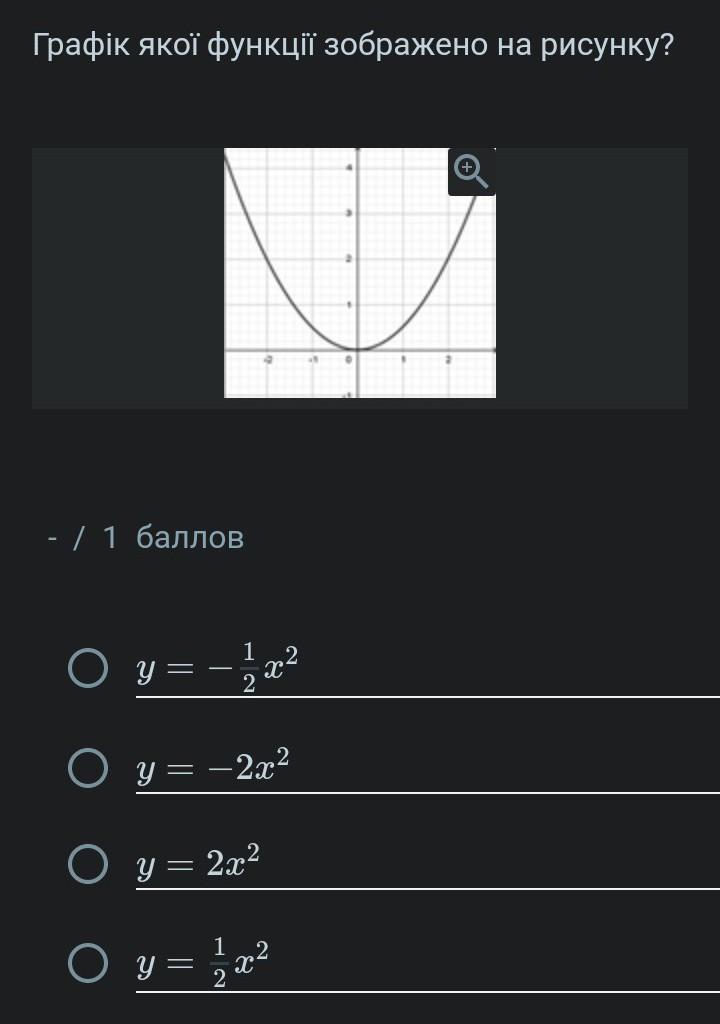Pick the answer y = 2x²
The width and height of the screenshot is (720, 1024).
point(87,864)
